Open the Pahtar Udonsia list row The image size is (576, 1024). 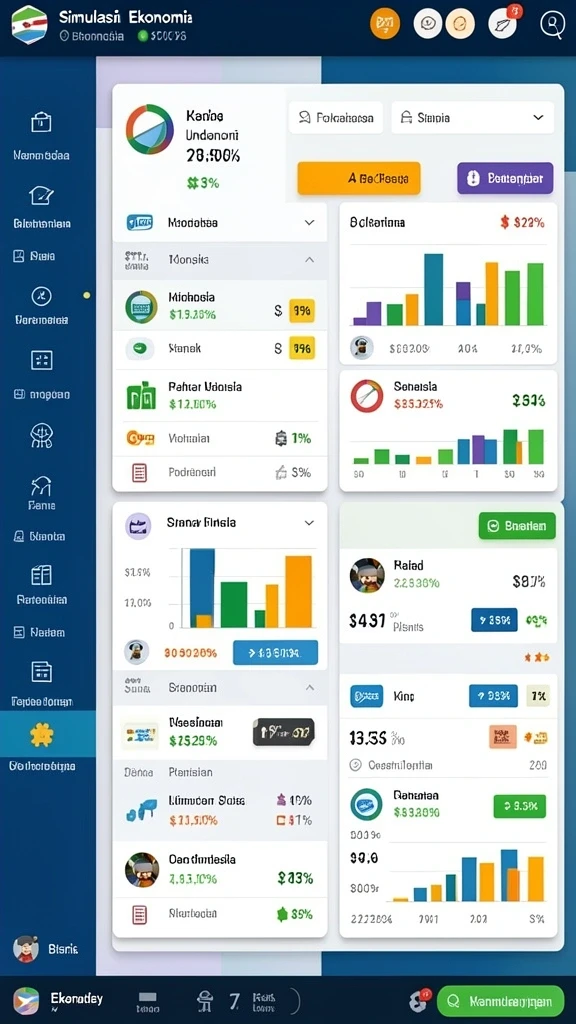pos(219,395)
